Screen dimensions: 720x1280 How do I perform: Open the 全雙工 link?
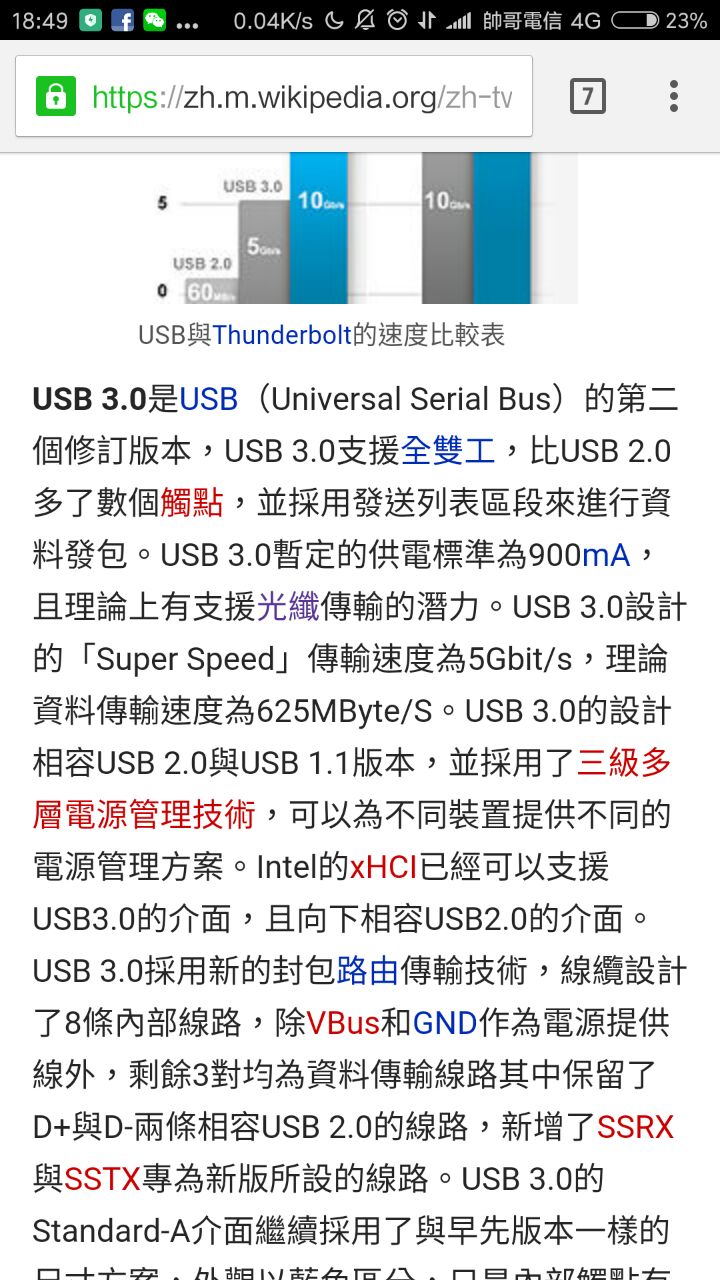(447, 451)
